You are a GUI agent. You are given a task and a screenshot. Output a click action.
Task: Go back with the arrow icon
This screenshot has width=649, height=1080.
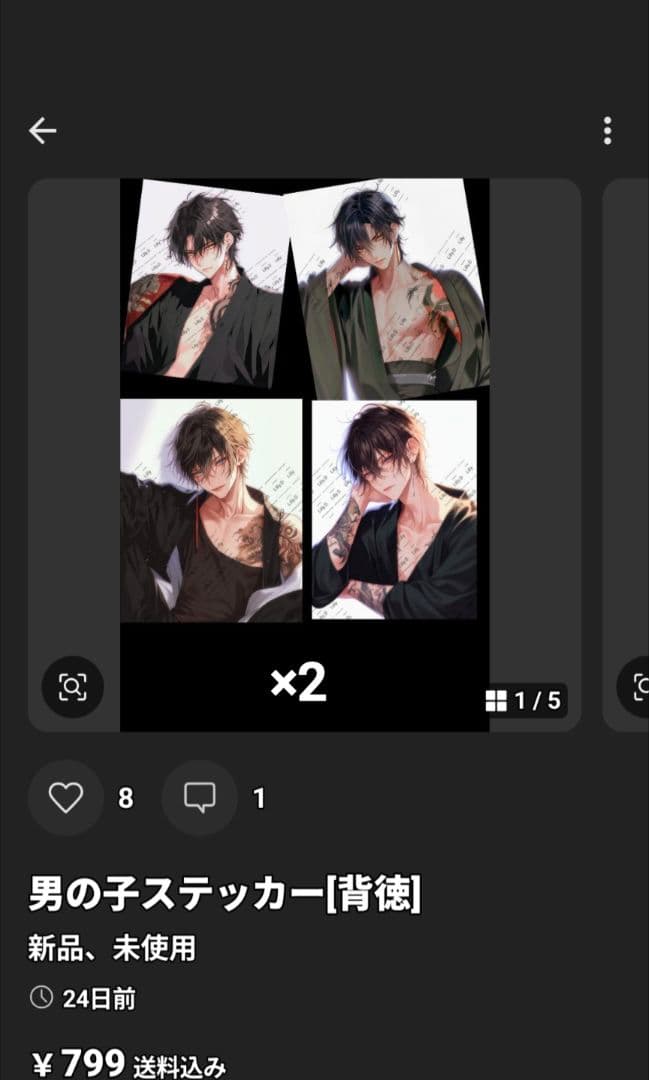coord(42,130)
